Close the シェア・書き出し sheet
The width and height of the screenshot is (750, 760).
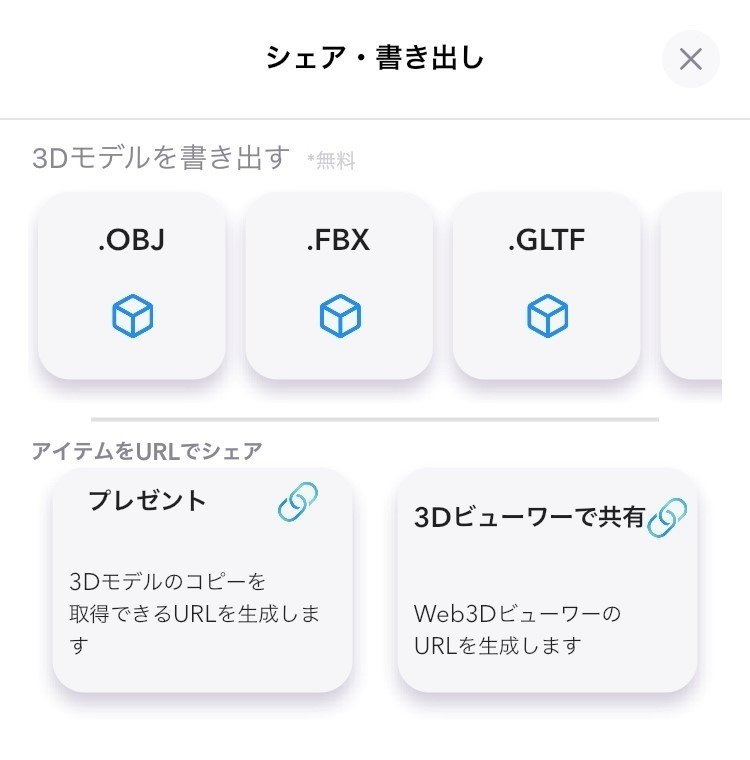pyautogui.click(x=690, y=59)
